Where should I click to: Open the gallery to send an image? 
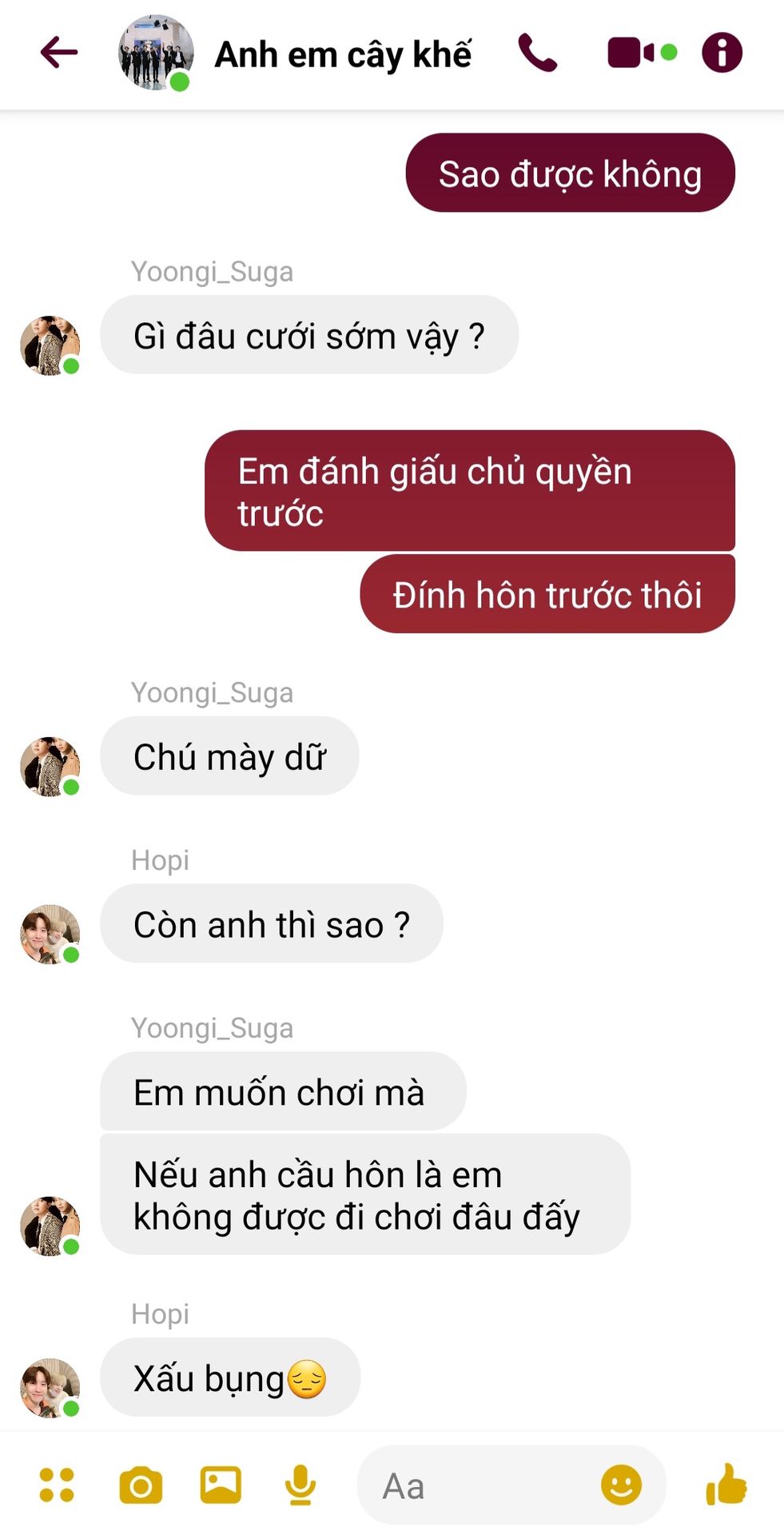click(x=220, y=1485)
